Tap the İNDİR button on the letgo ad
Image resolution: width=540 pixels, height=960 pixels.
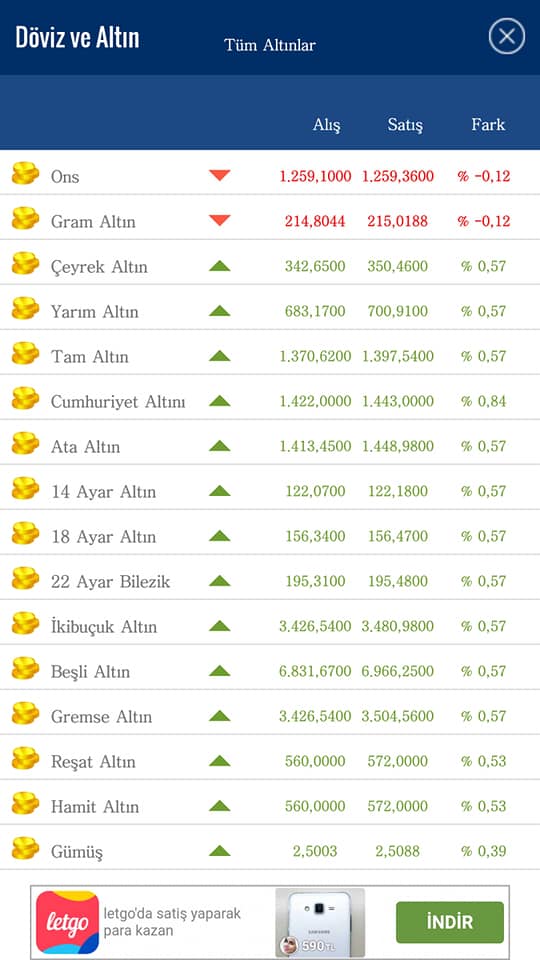tap(450, 922)
